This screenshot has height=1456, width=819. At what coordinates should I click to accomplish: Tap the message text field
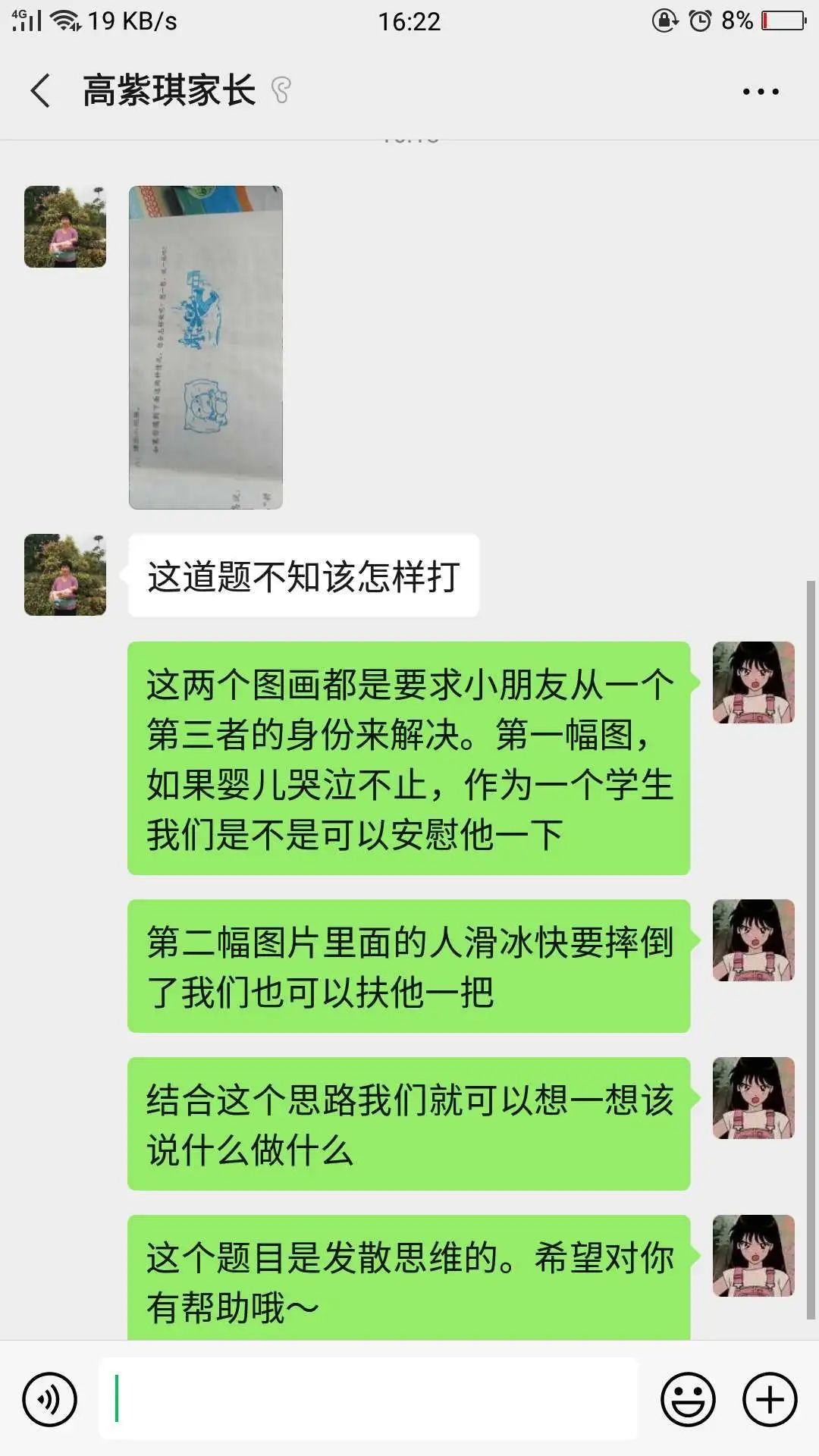coord(369,1398)
